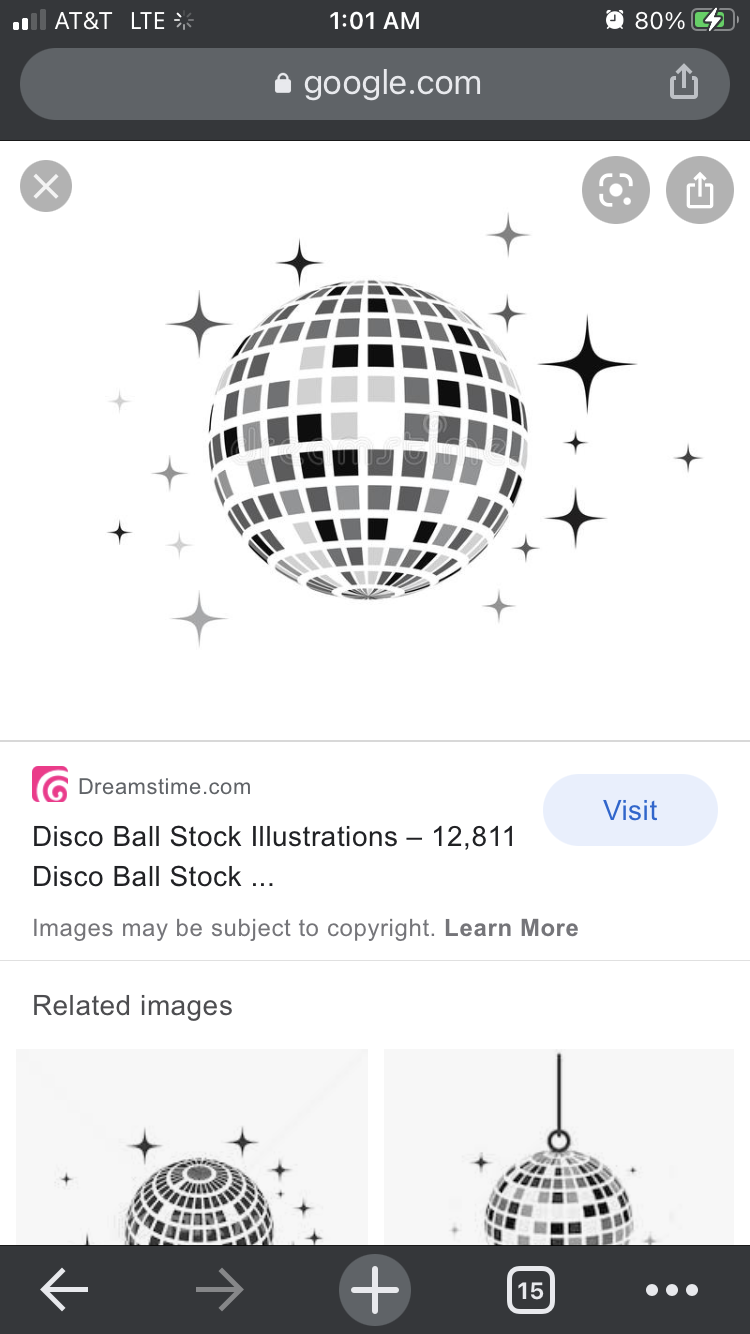Close the disco ball image preview
Screen dimensions: 750x1334
click(x=46, y=187)
